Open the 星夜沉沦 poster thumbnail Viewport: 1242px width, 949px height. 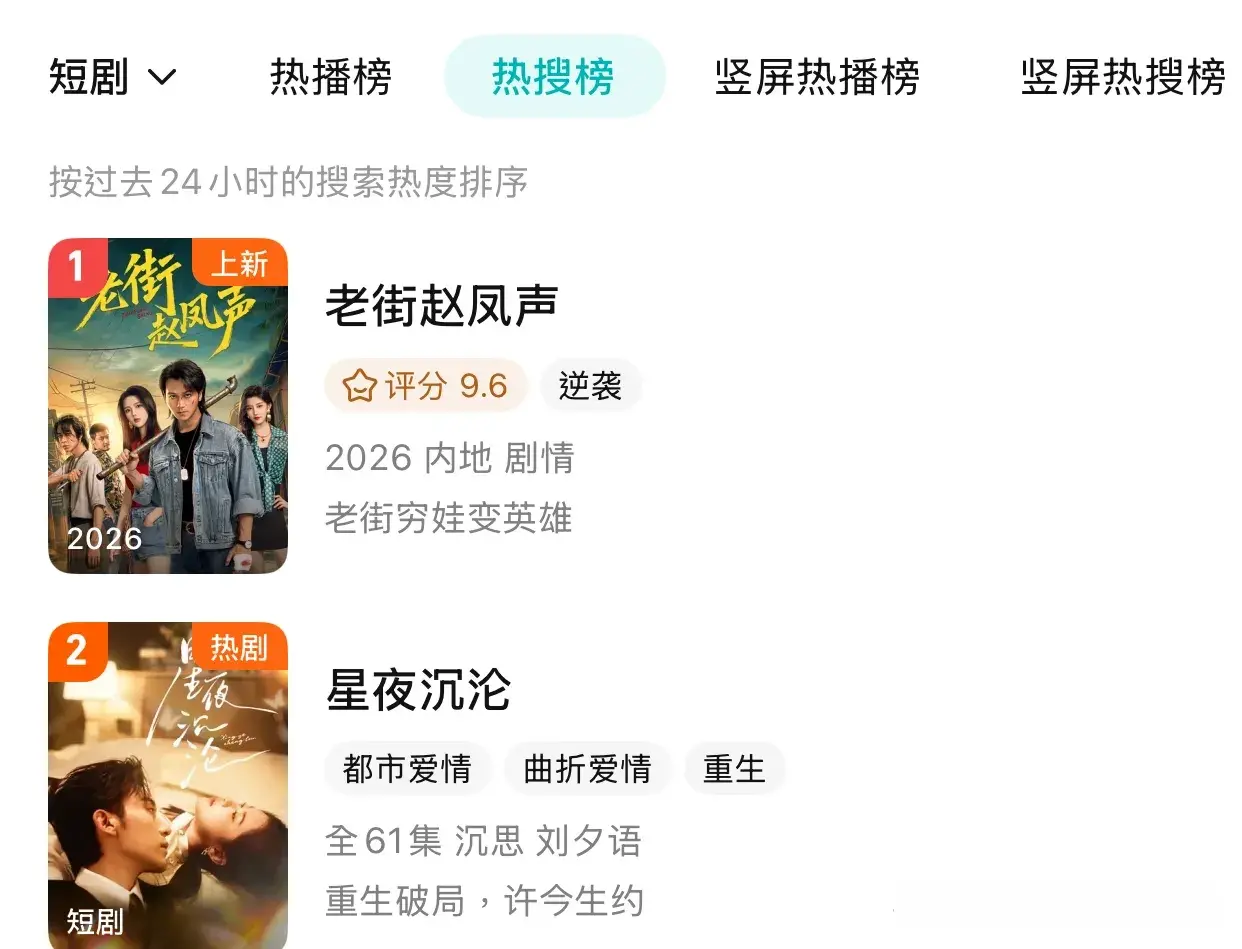[x=168, y=785]
